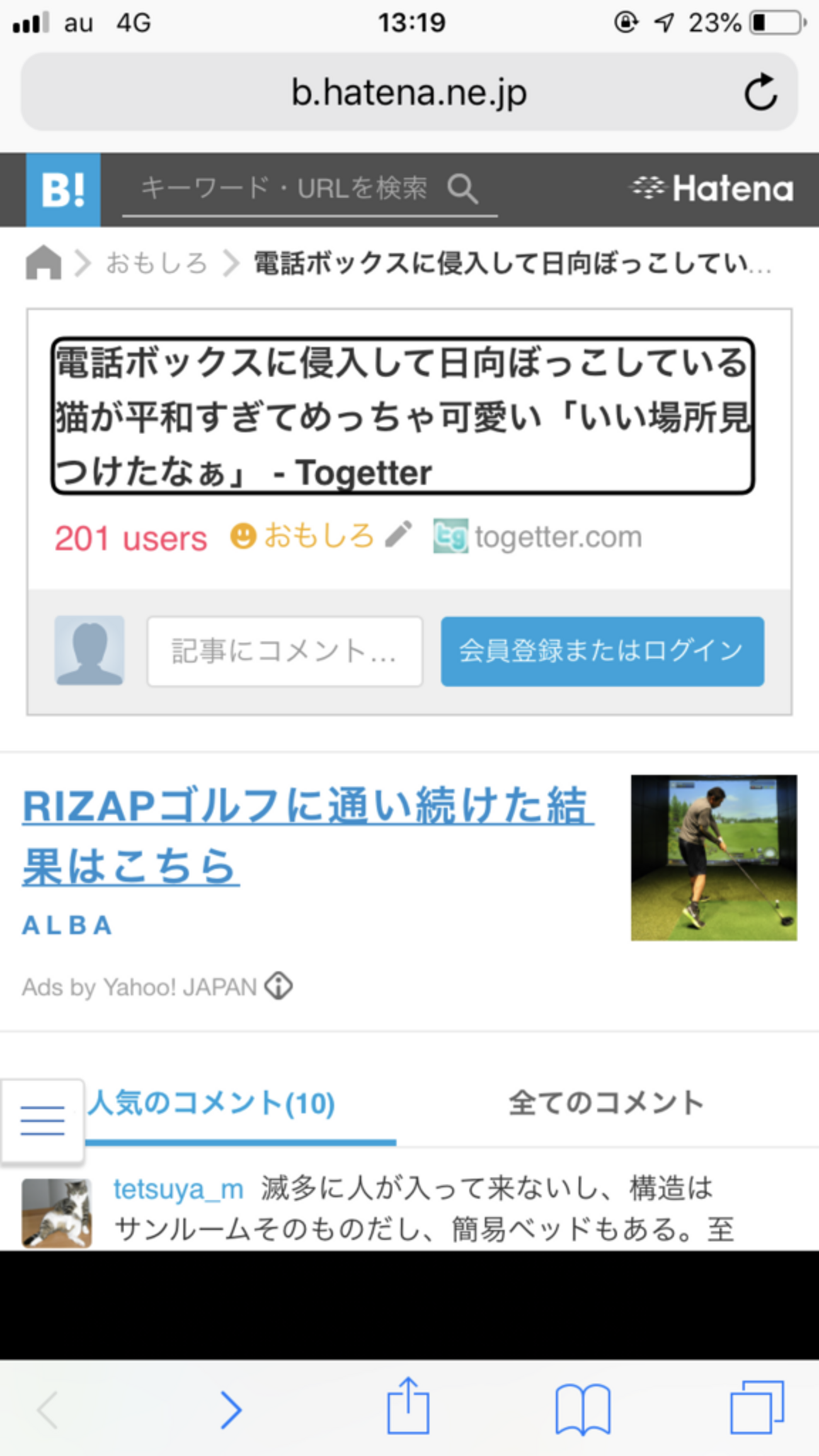Switch to the 全てのコメント tab
The image size is (819, 1456).
pyautogui.click(x=605, y=1103)
